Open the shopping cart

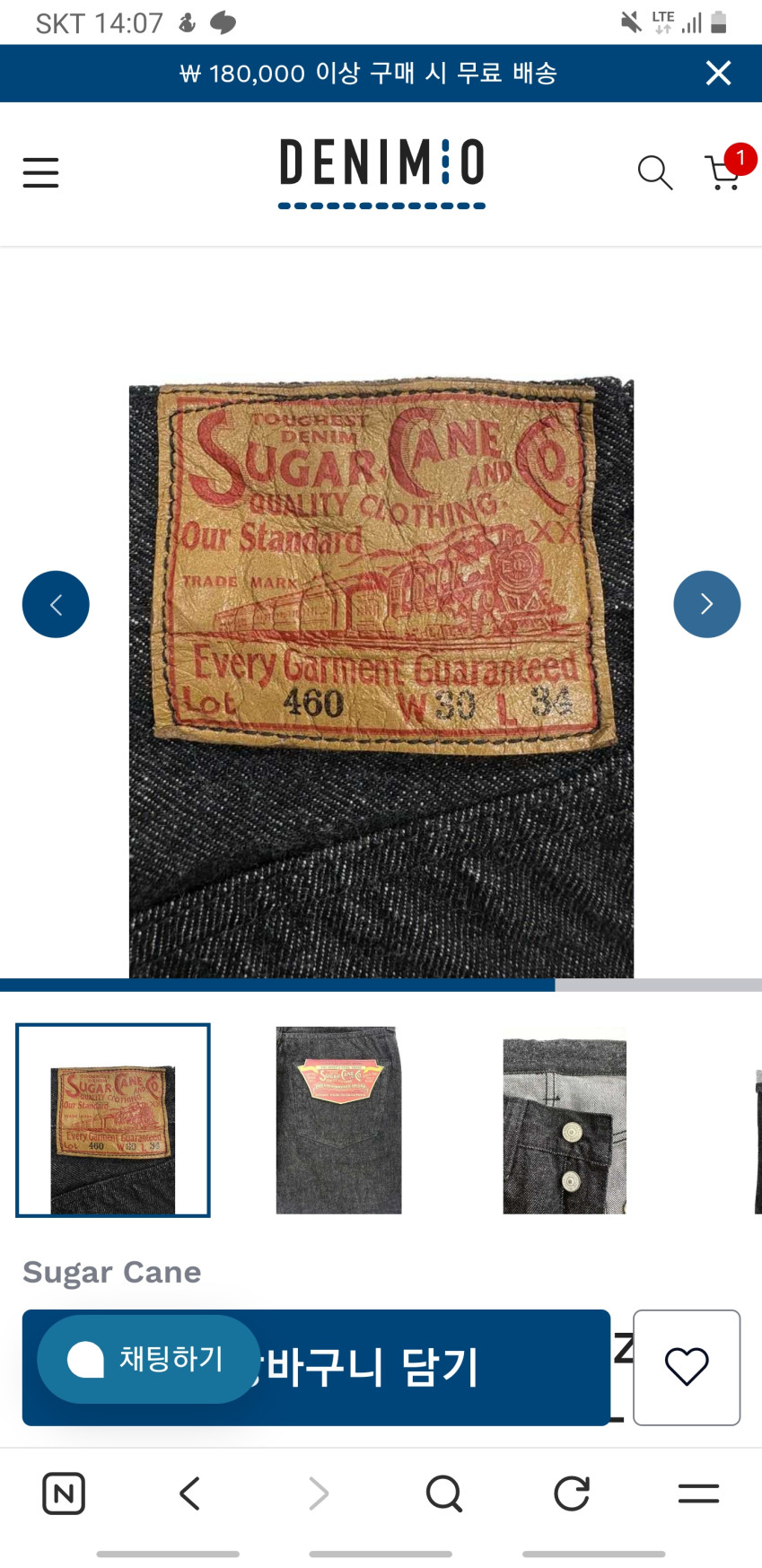[x=723, y=171]
